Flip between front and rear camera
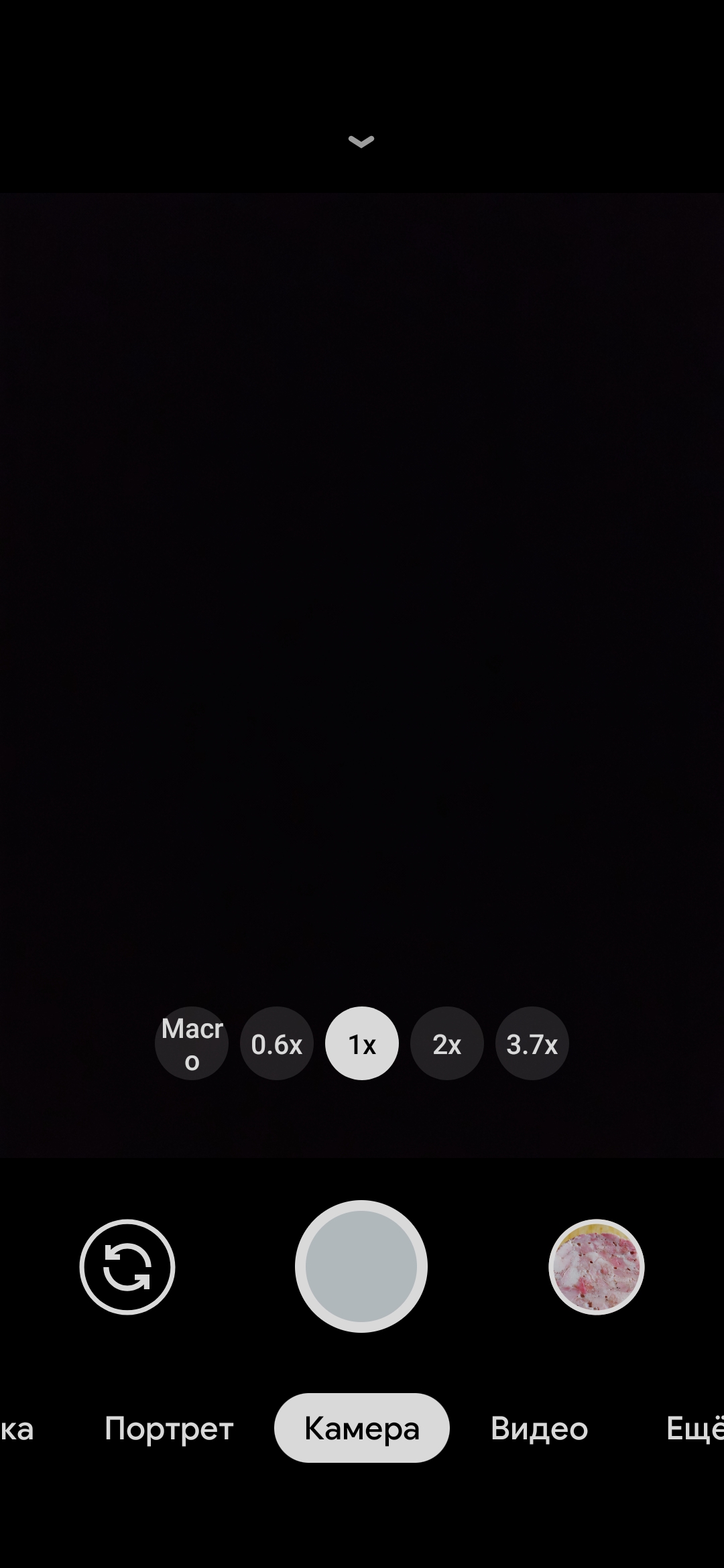 (127, 1266)
